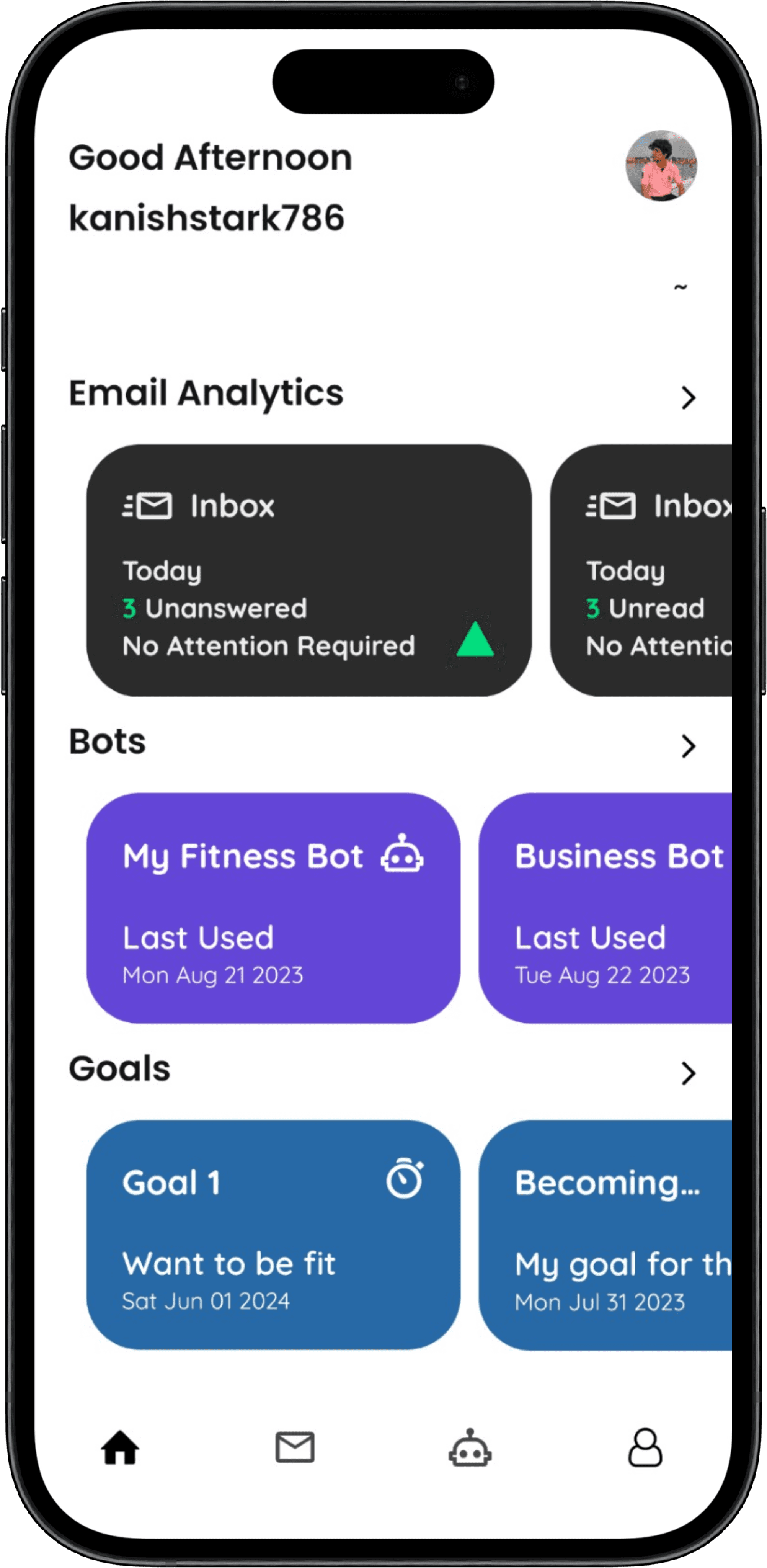Switch to the Home tab

tap(120, 1447)
